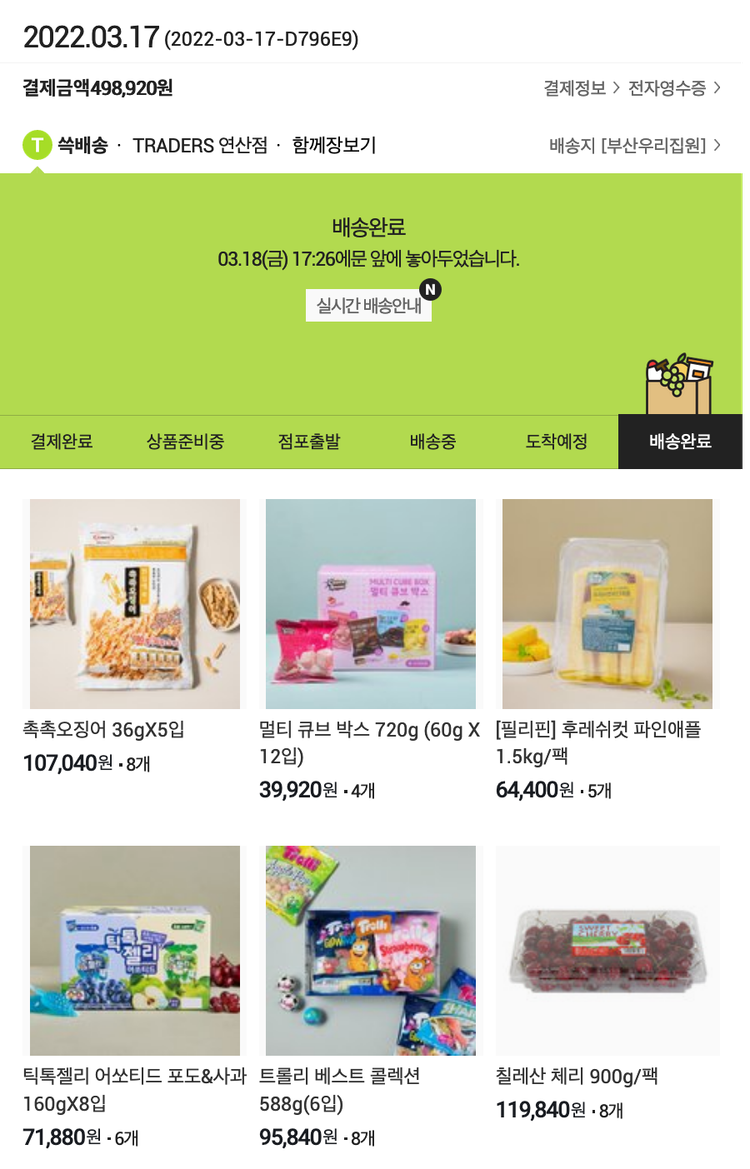Tap the 실시간 배송안내 button
This screenshot has width=750, height=1169.
tap(368, 306)
